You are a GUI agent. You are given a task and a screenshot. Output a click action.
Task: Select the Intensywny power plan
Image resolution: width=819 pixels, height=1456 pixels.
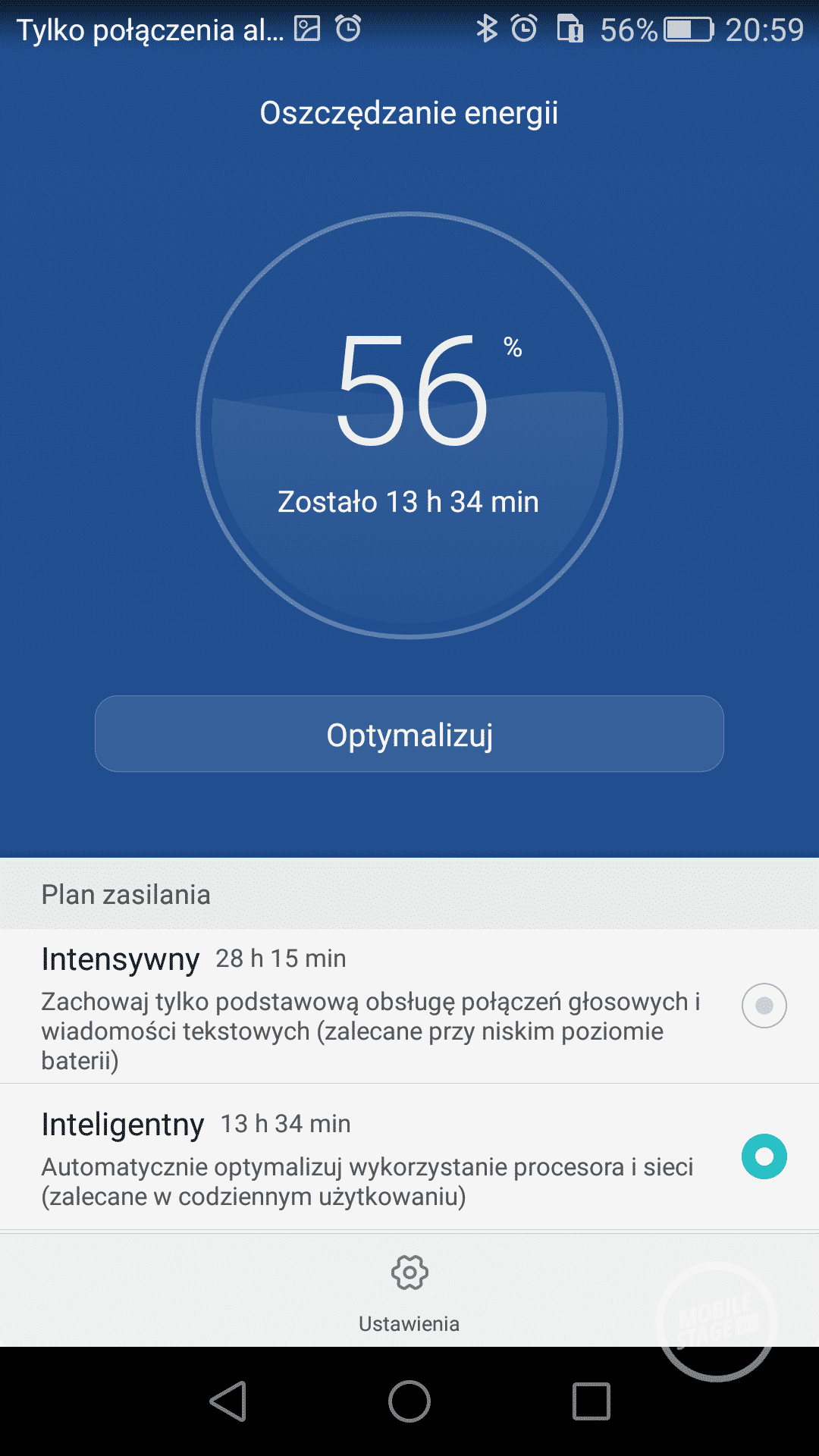(764, 1006)
